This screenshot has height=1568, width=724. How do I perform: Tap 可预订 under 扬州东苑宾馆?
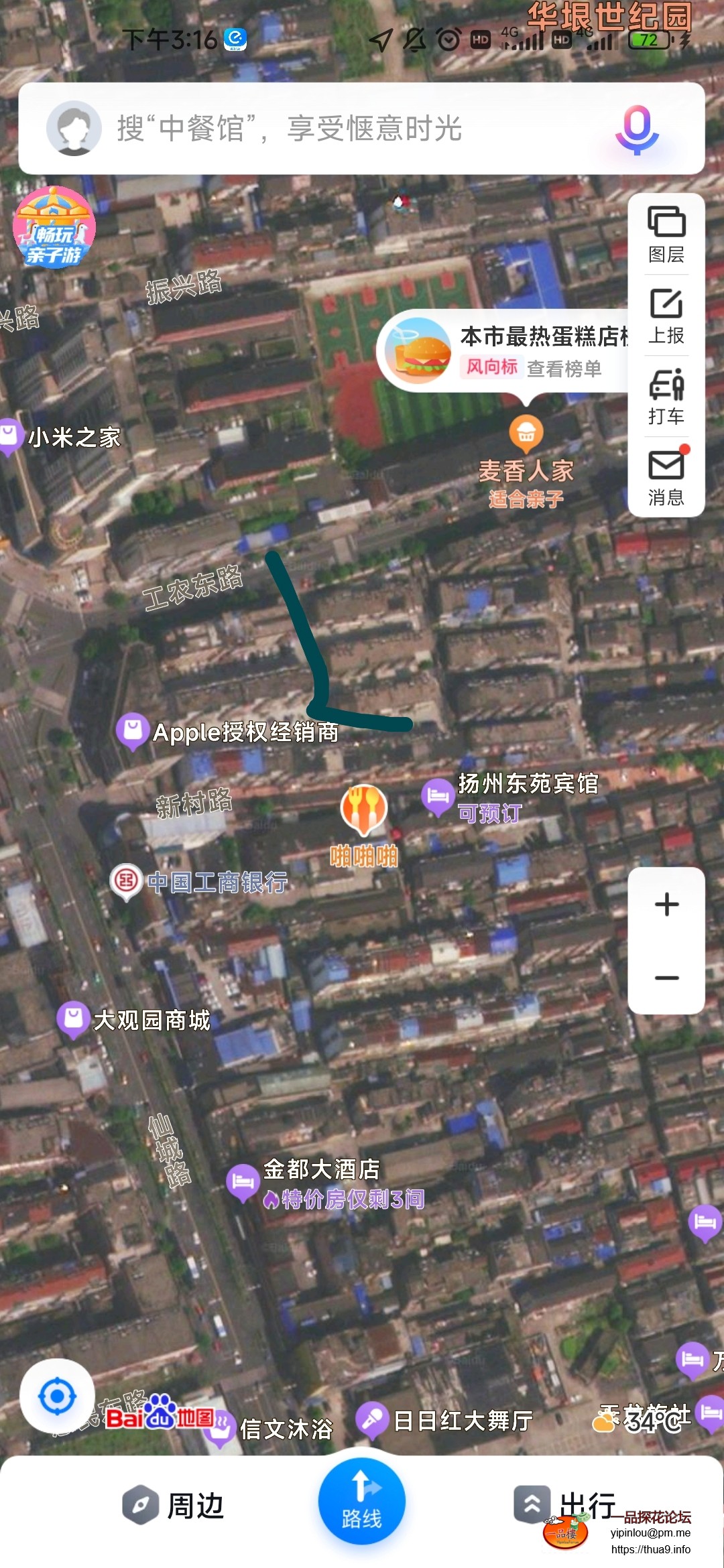pos(490,813)
